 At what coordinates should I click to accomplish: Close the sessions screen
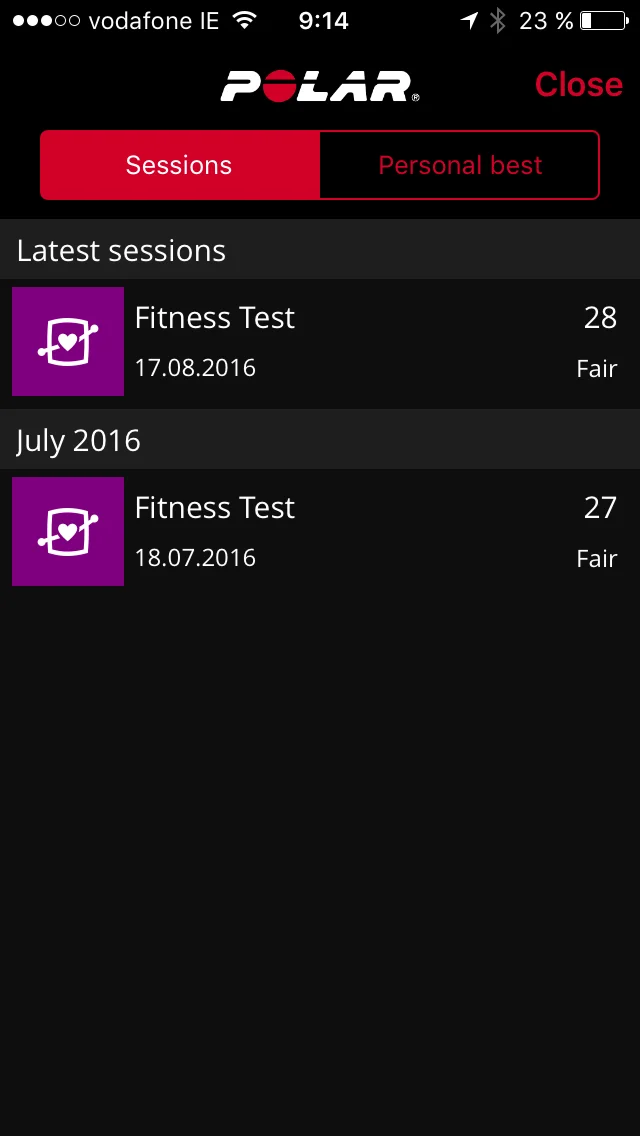coord(578,85)
